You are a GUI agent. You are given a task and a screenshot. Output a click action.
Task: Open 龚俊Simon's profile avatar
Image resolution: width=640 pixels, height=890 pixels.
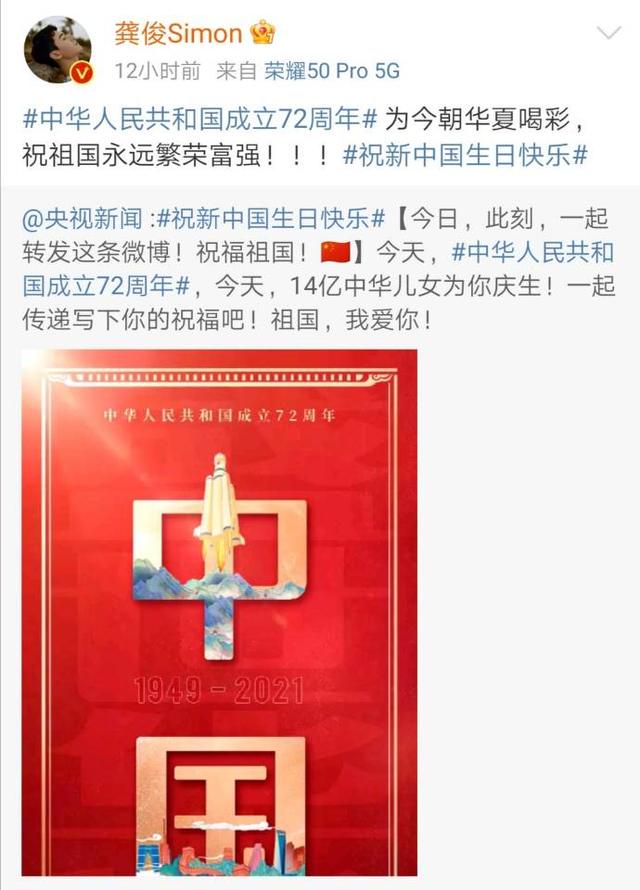(x=58, y=49)
